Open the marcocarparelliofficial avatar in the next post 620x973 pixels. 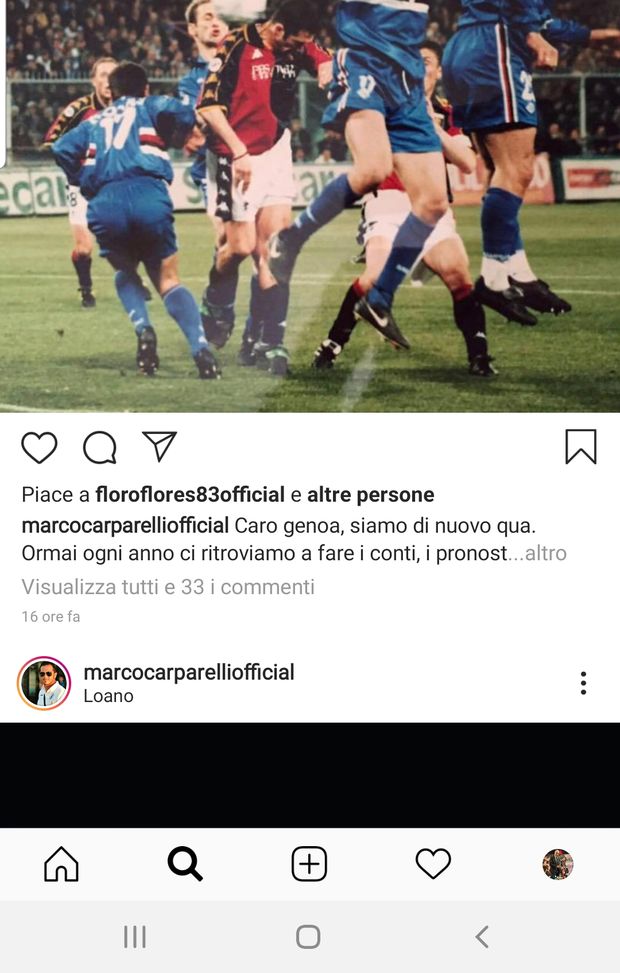[x=44, y=683]
